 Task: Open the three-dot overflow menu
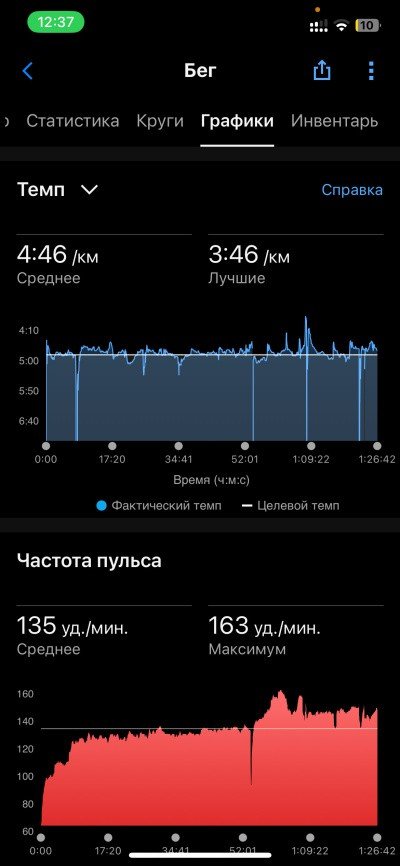[371, 71]
